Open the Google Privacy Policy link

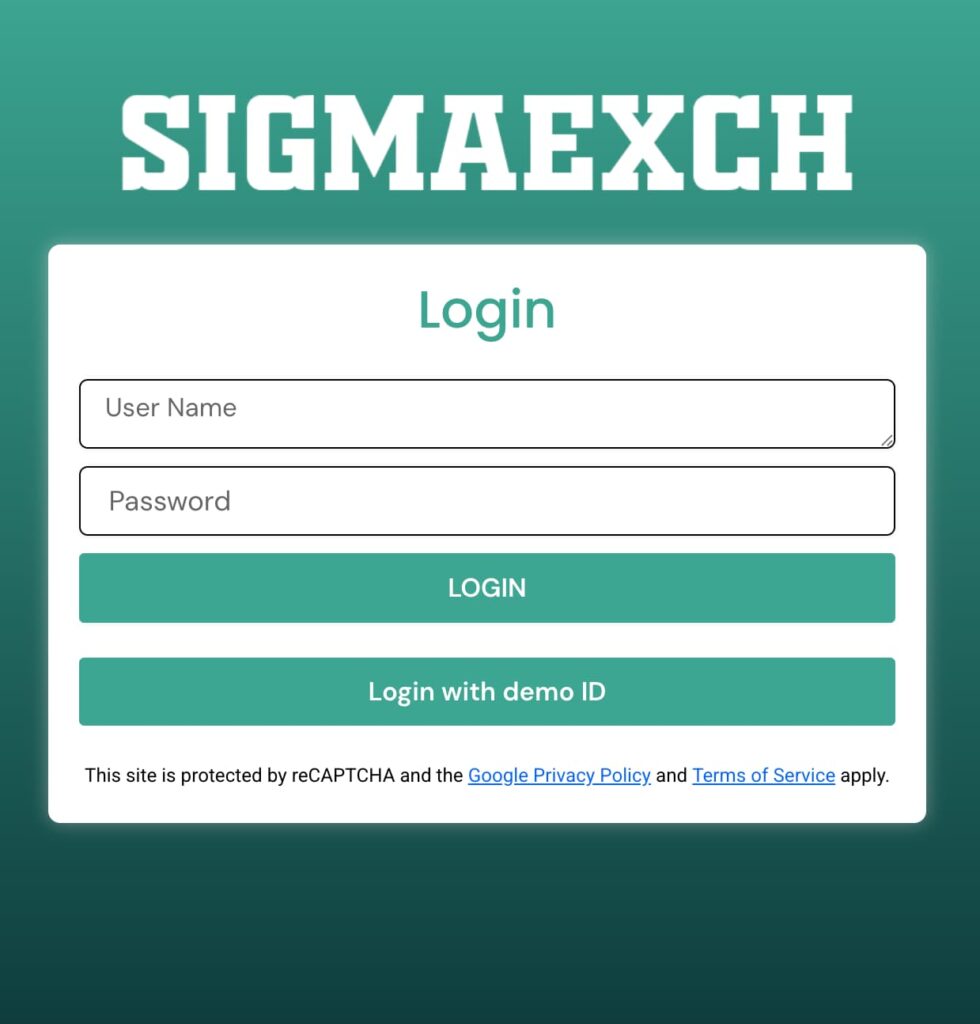tap(559, 775)
